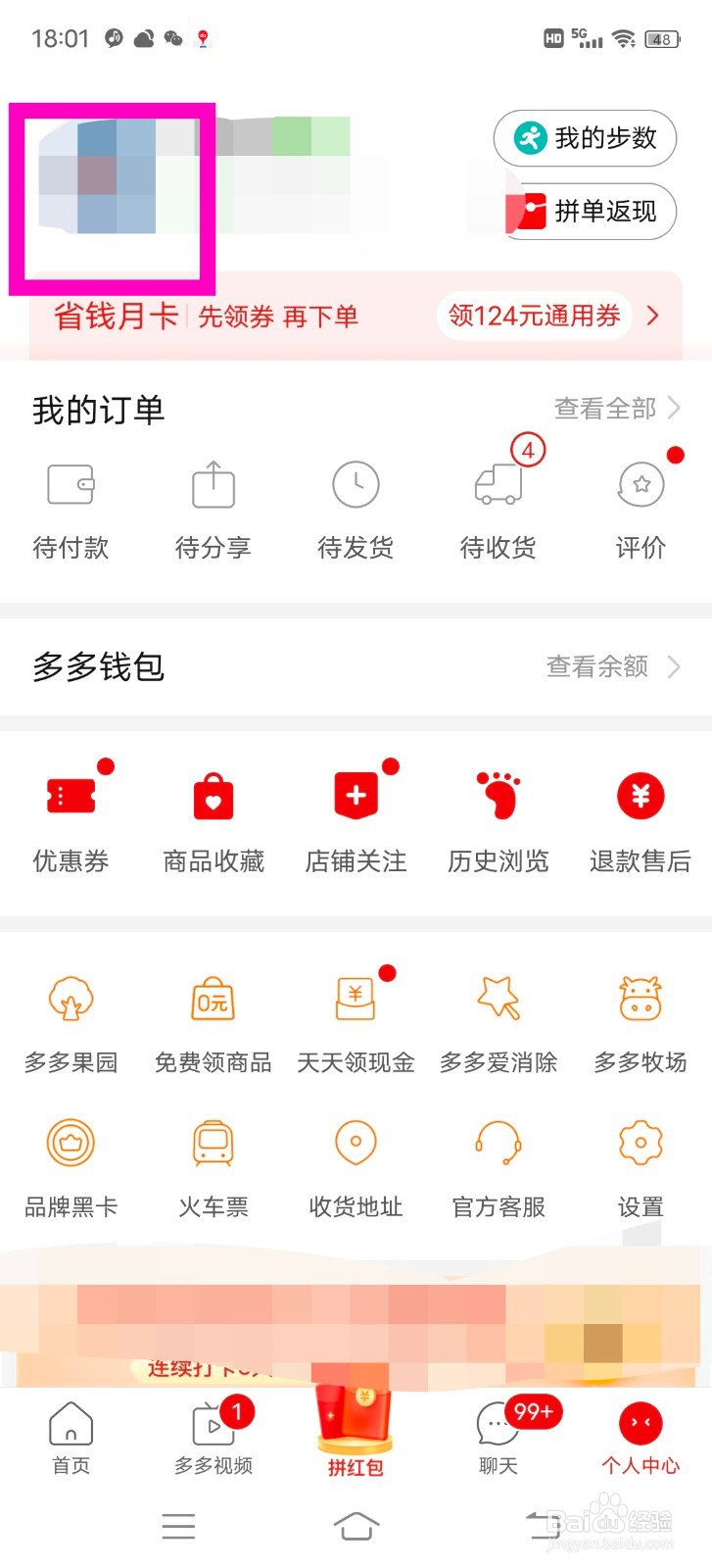Open 火车票 train tickets

coord(214,1168)
